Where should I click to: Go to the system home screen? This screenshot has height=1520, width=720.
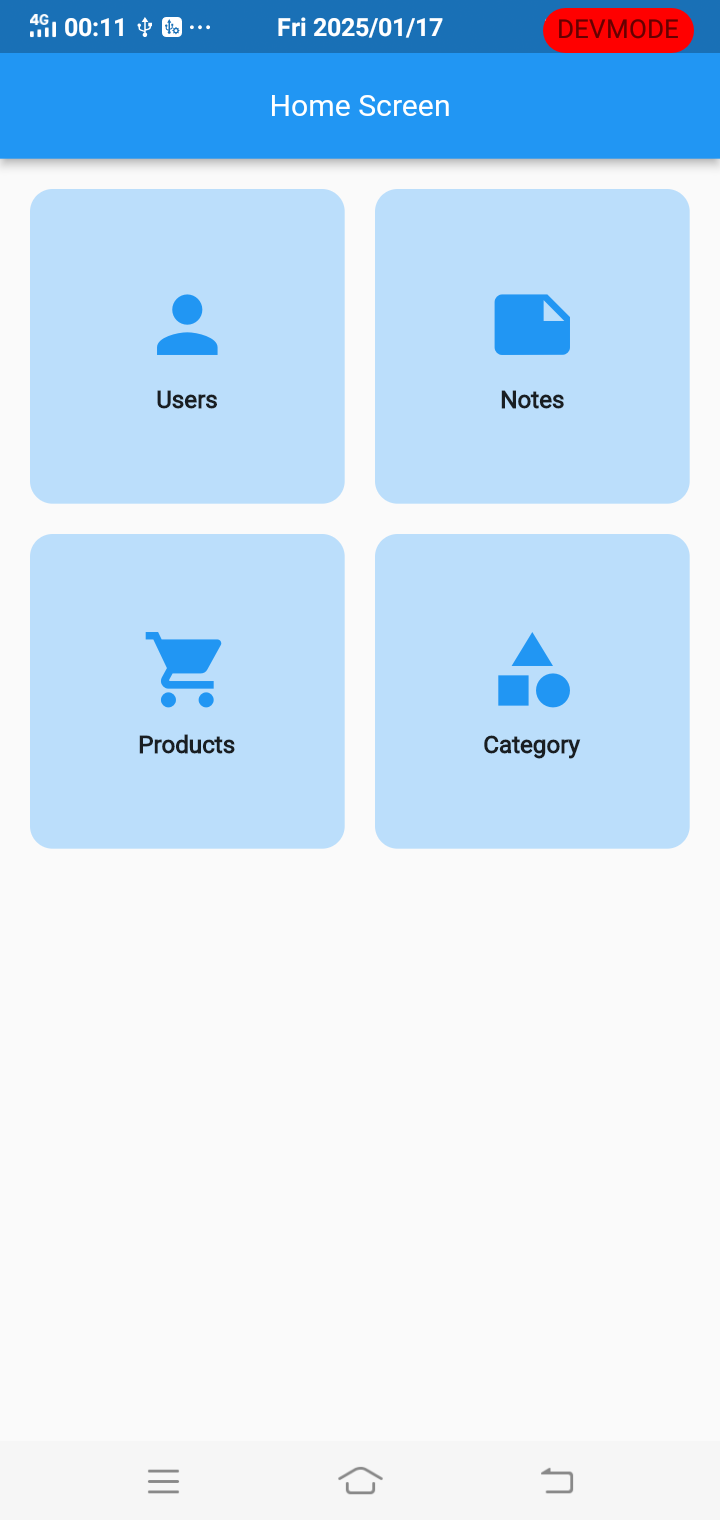click(x=360, y=1481)
